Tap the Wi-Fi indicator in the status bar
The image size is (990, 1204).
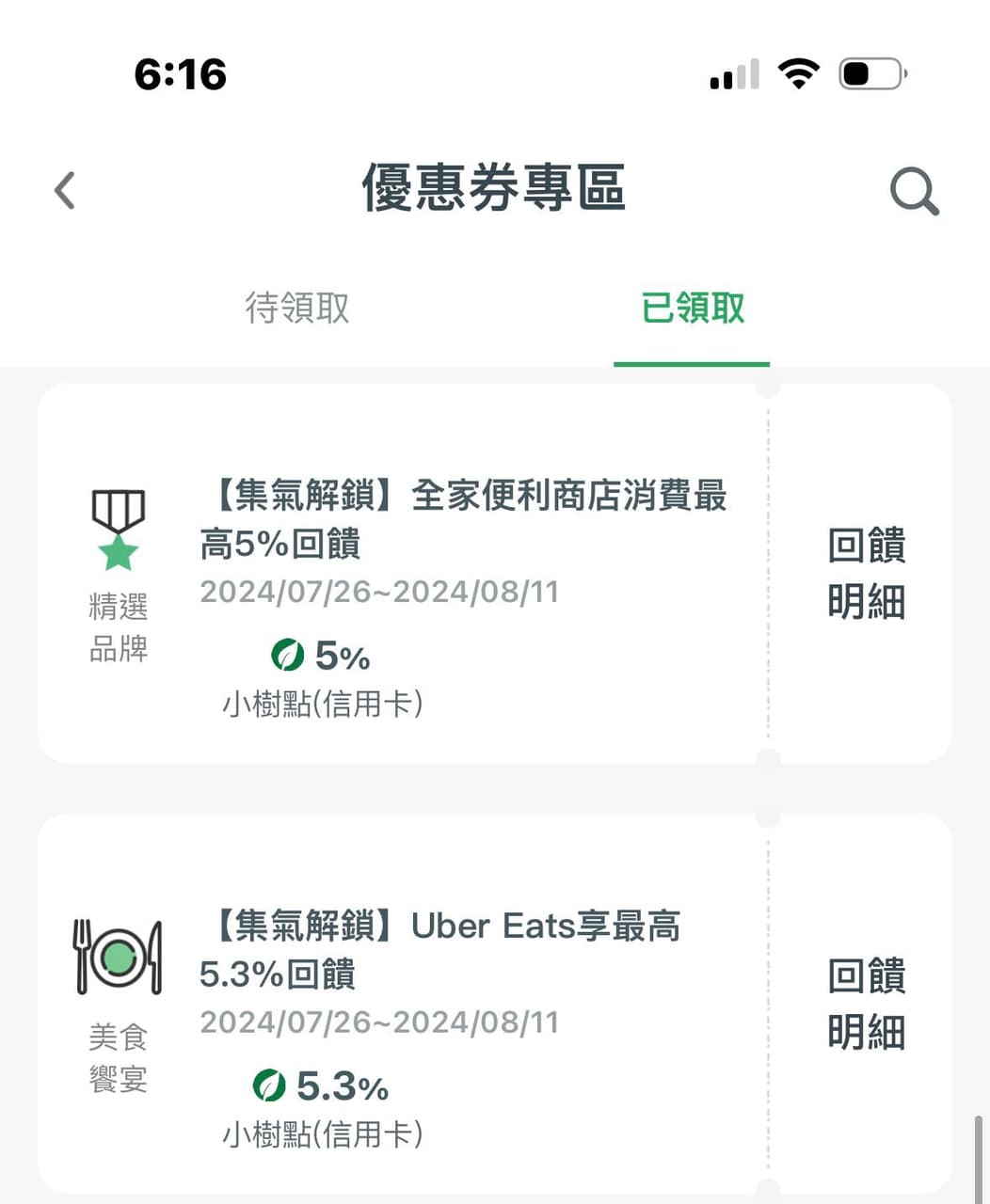click(799, 73)
